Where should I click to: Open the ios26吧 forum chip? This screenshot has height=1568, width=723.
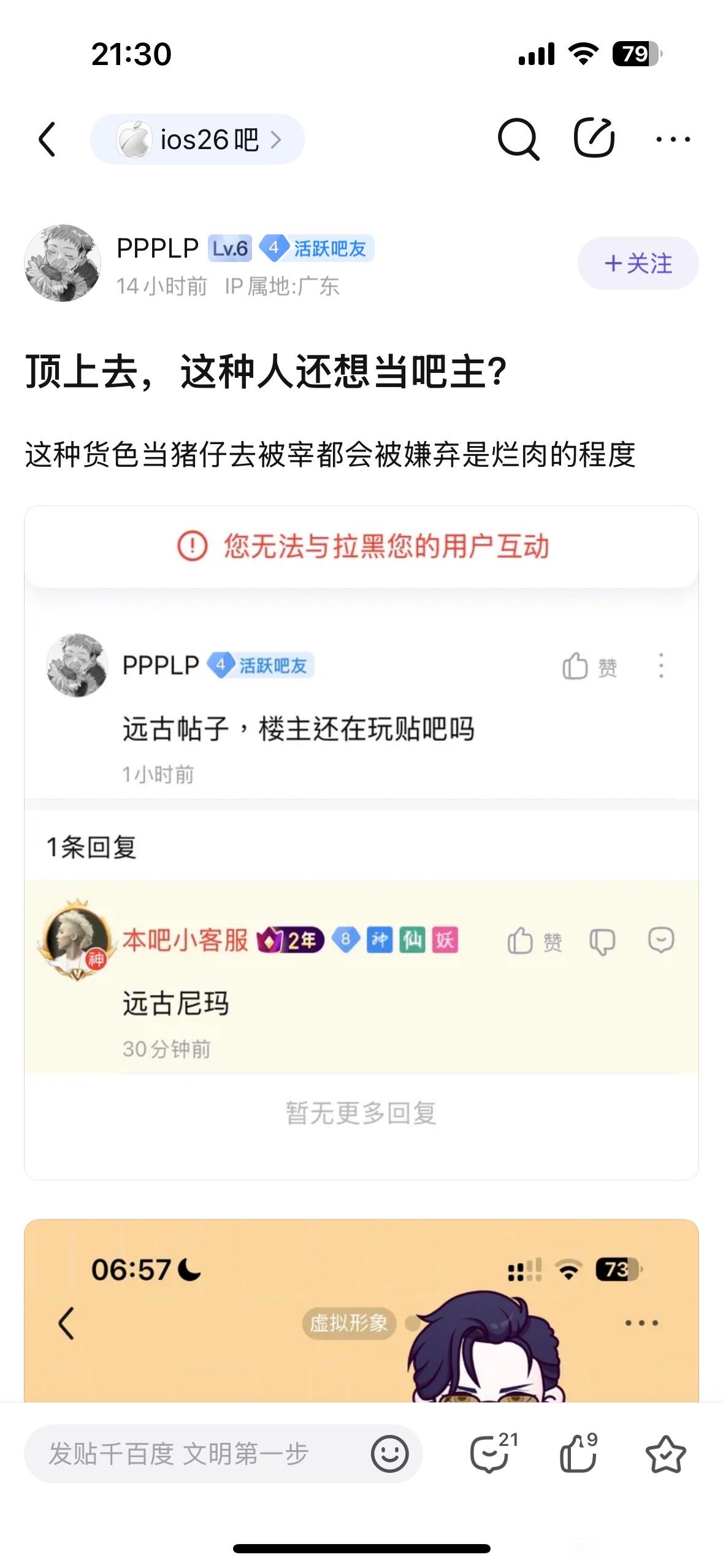point(197,140)
